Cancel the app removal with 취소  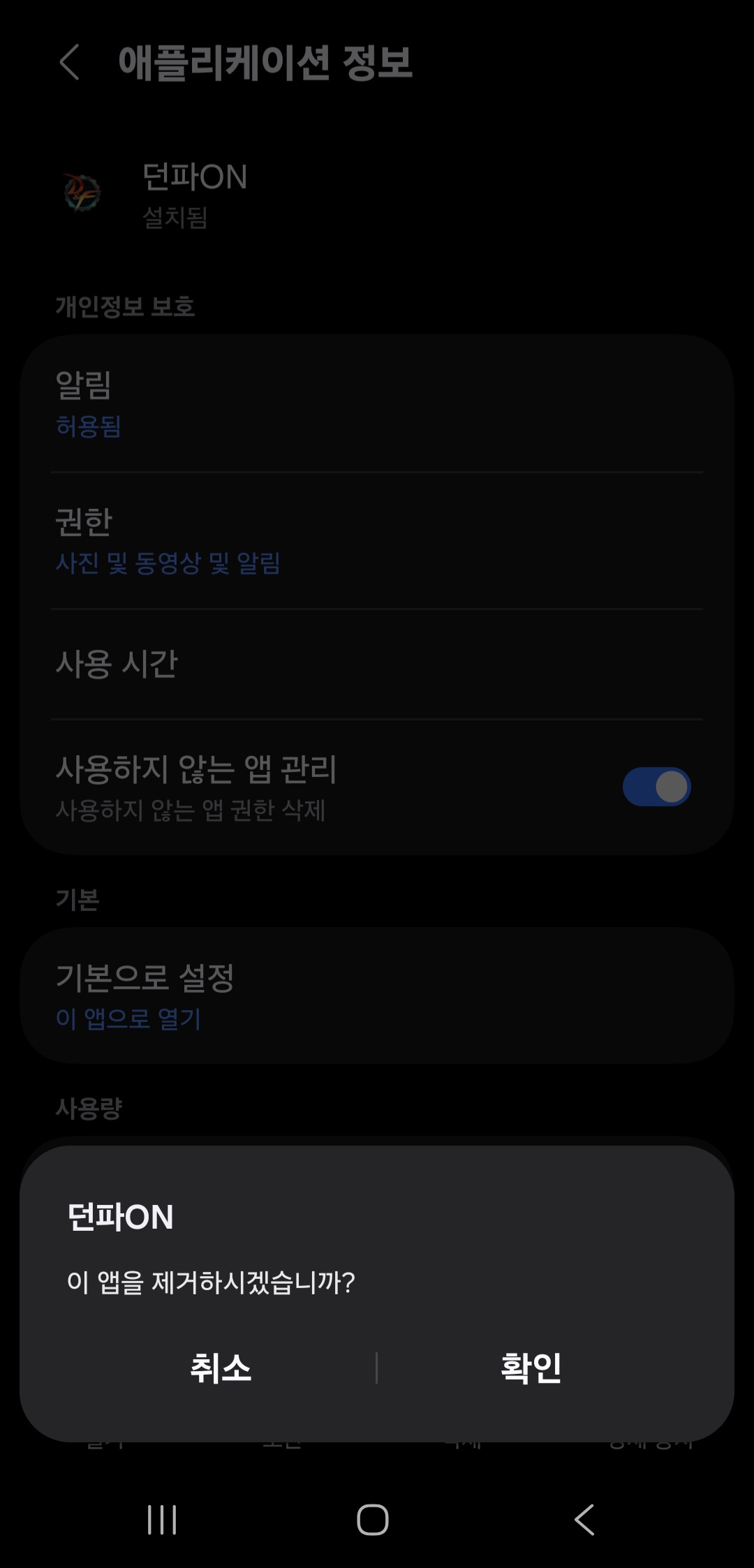pos(220,1368)
